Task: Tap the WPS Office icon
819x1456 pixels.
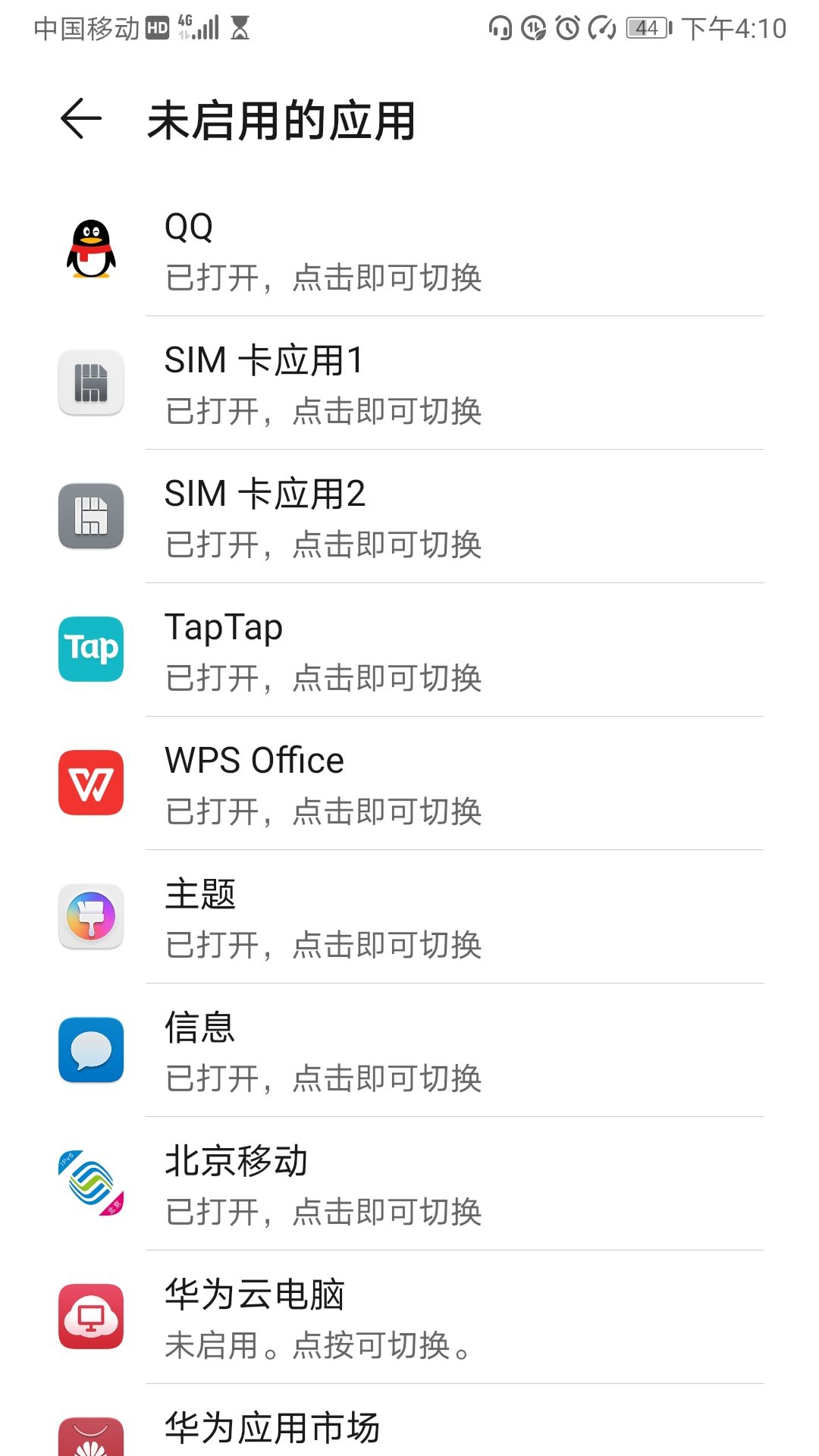Action: tap(89, 784)
